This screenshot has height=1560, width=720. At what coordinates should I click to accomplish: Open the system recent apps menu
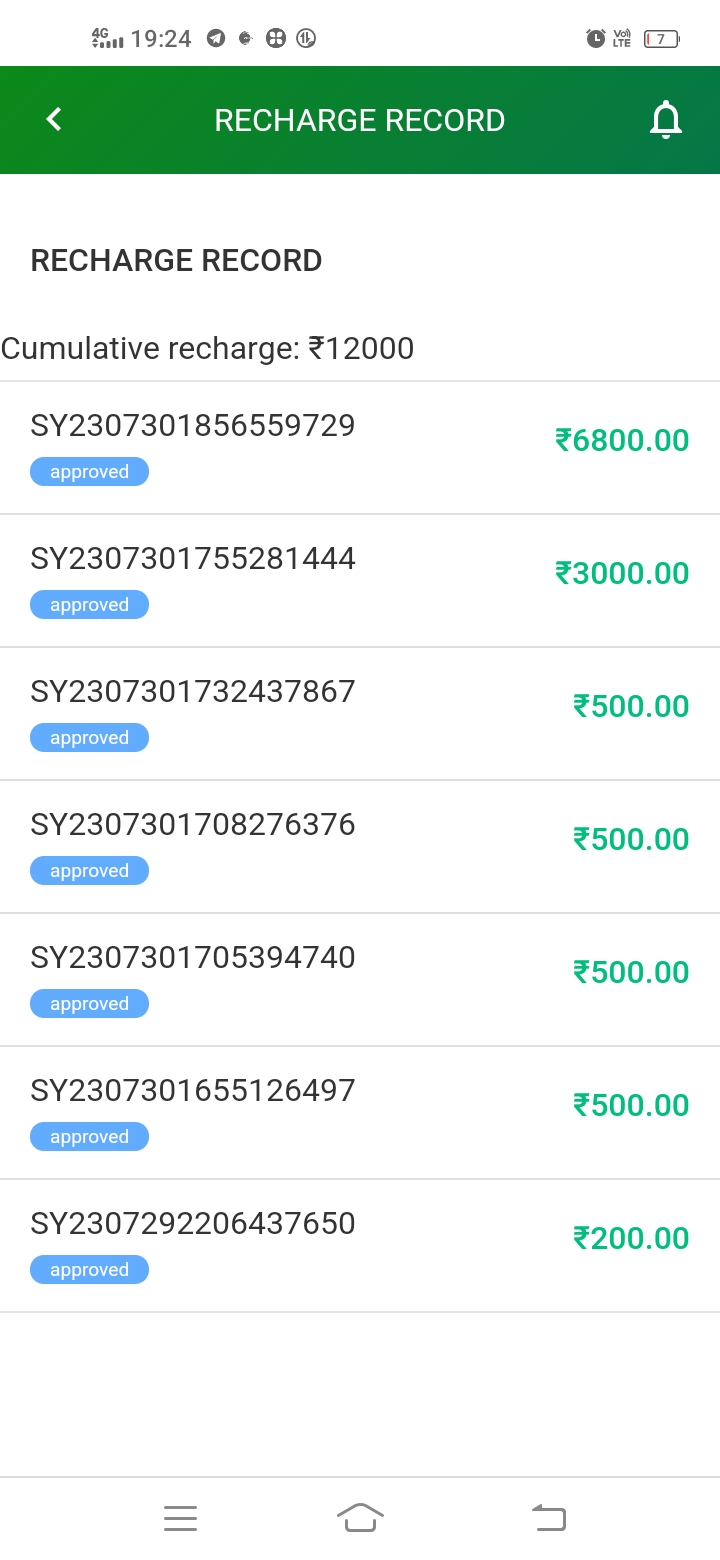click(x=180, y=1518)
